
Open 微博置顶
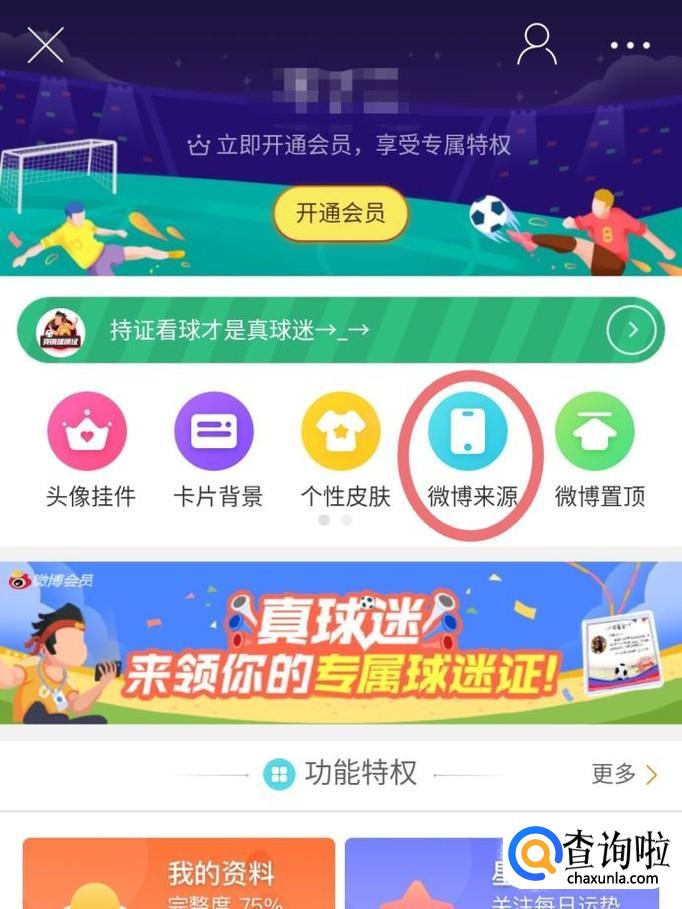[599, 451]
